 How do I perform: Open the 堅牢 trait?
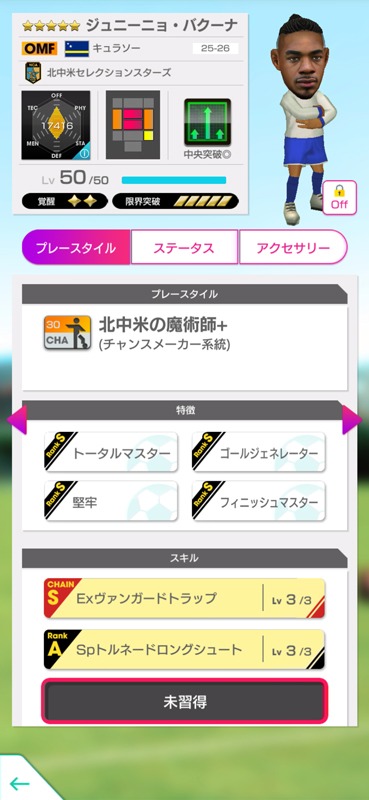click(x=111, y=501)
